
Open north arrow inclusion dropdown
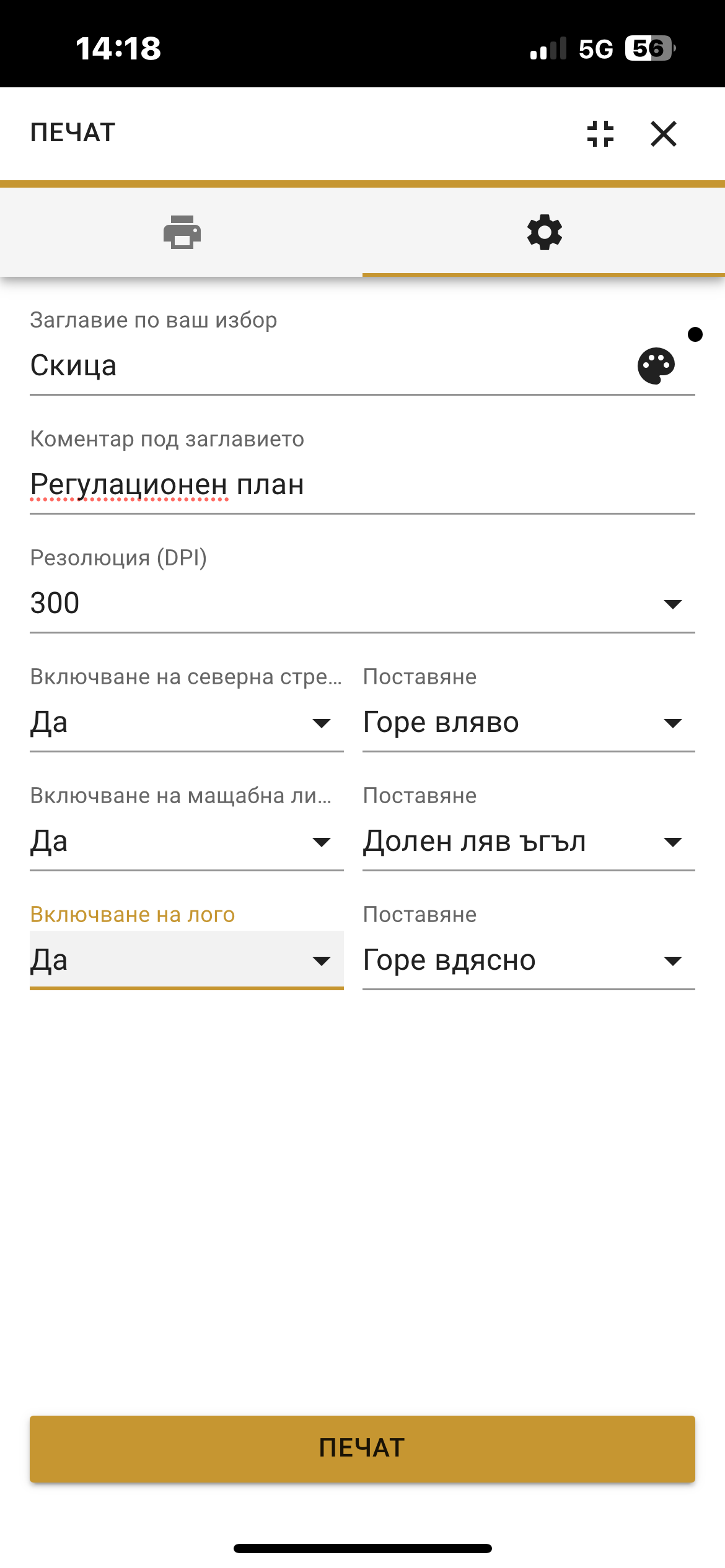pyautogui.click(x=187, y=722)
